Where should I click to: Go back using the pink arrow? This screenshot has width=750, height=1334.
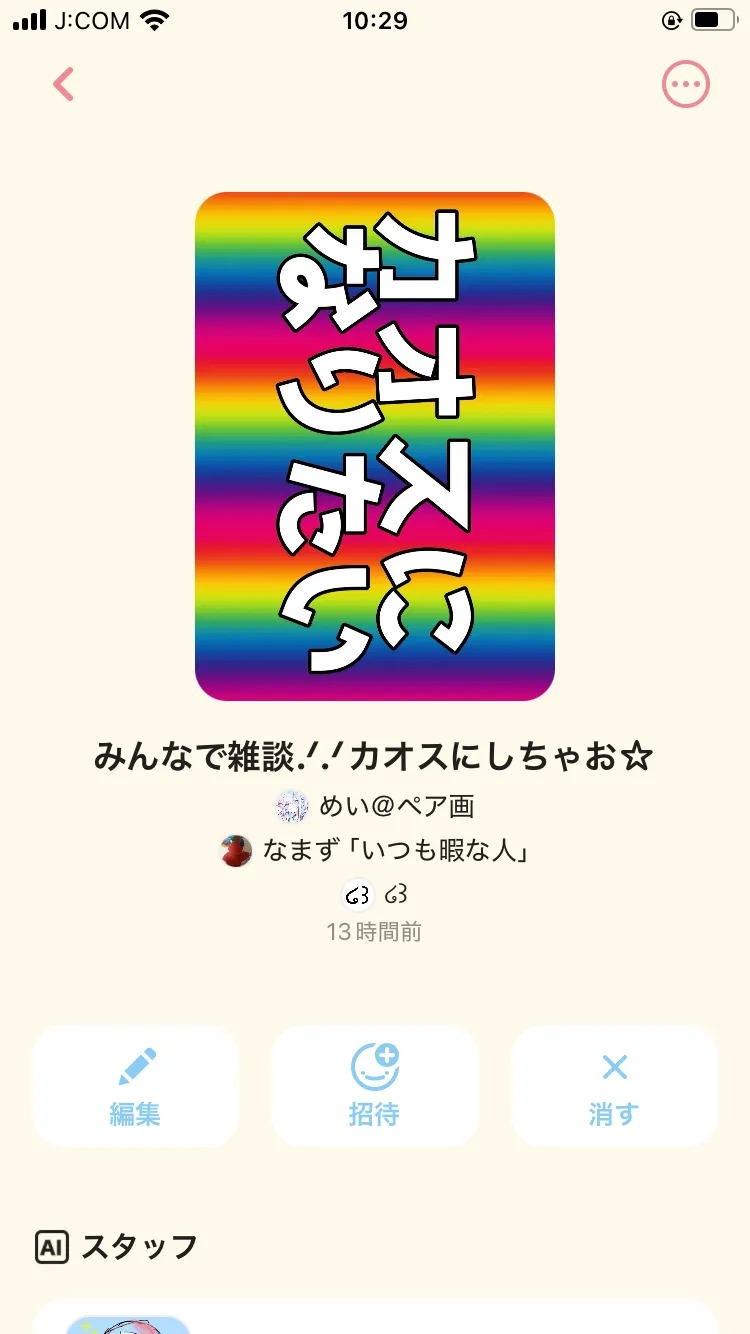pyautogui.click(x=64, y=85)
